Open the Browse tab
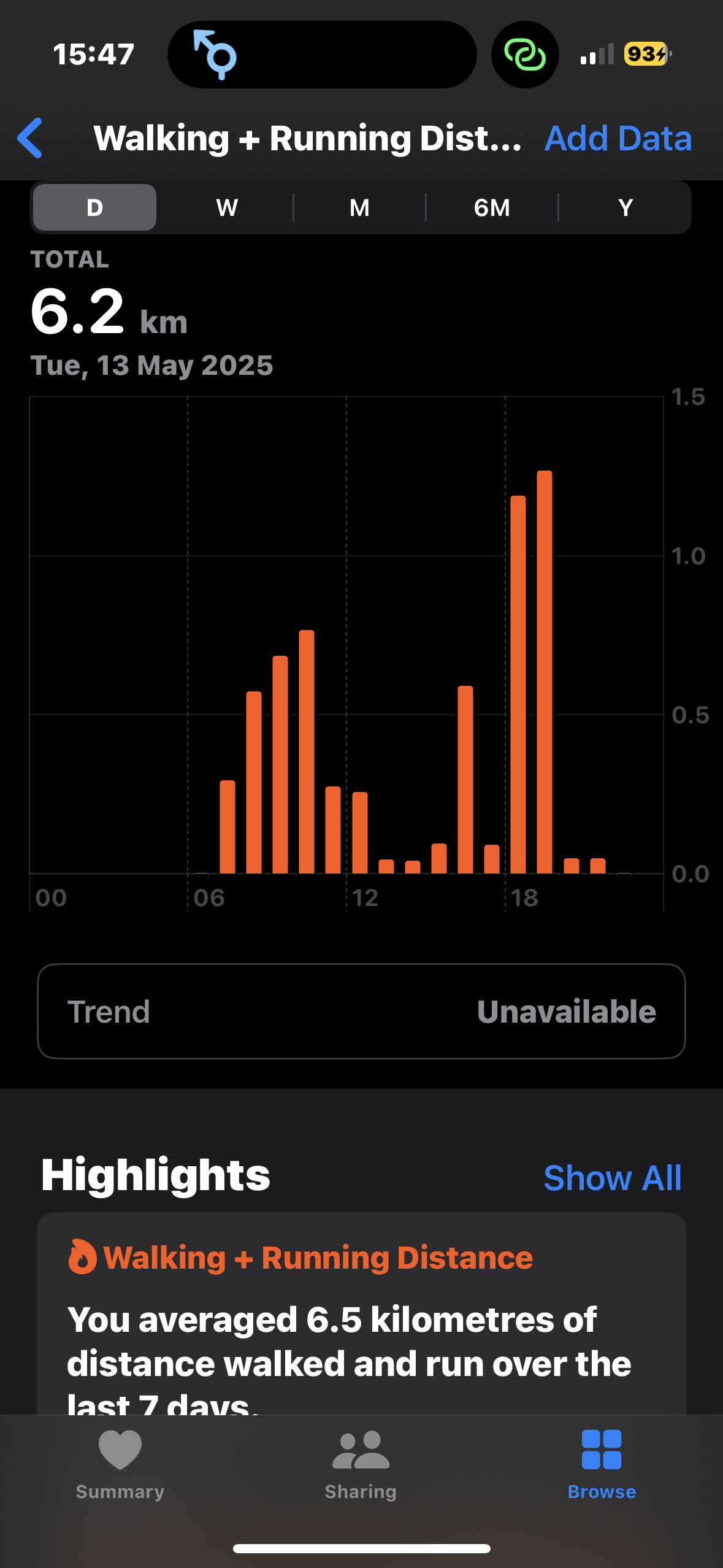The width and height of the screenshot is (723, 1568). (x=602, y=1465)
